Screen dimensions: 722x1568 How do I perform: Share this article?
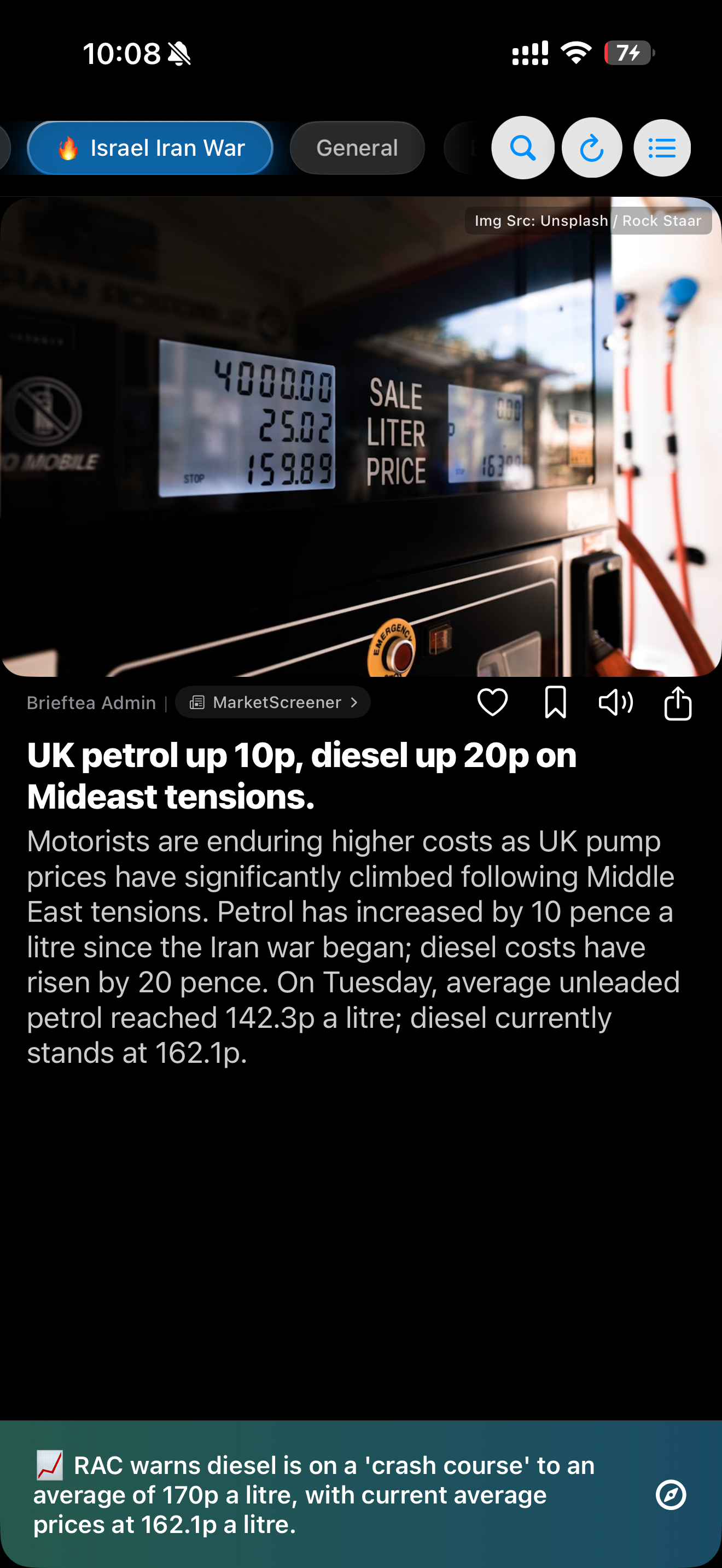click(678, 703)
